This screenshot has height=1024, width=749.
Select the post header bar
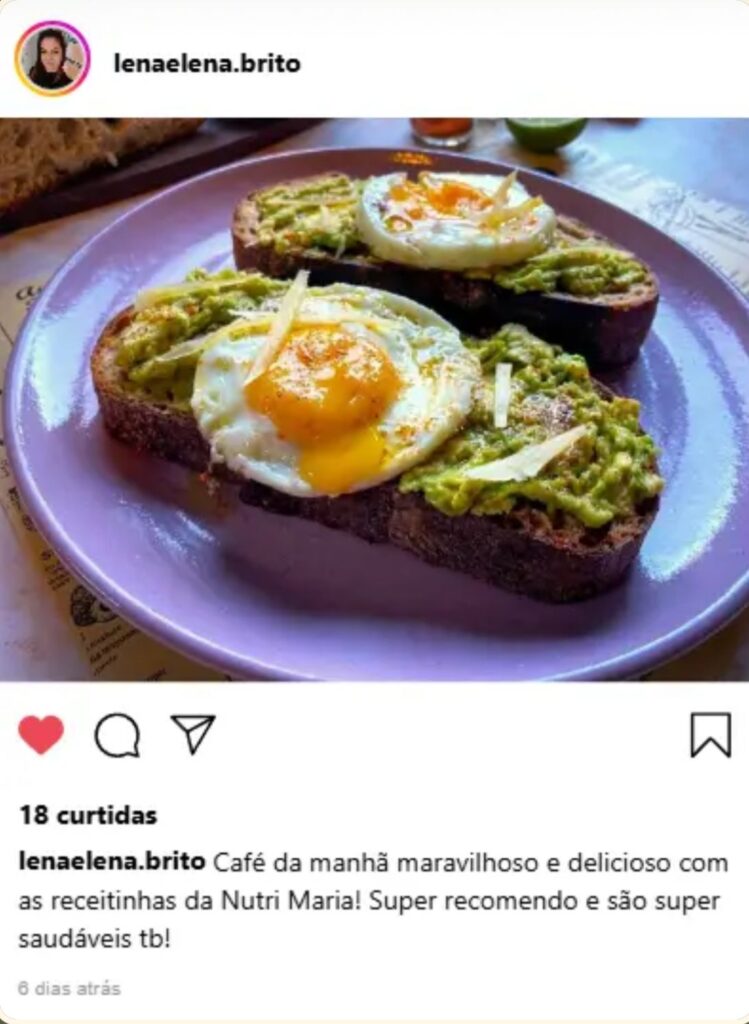click(374, 58)
